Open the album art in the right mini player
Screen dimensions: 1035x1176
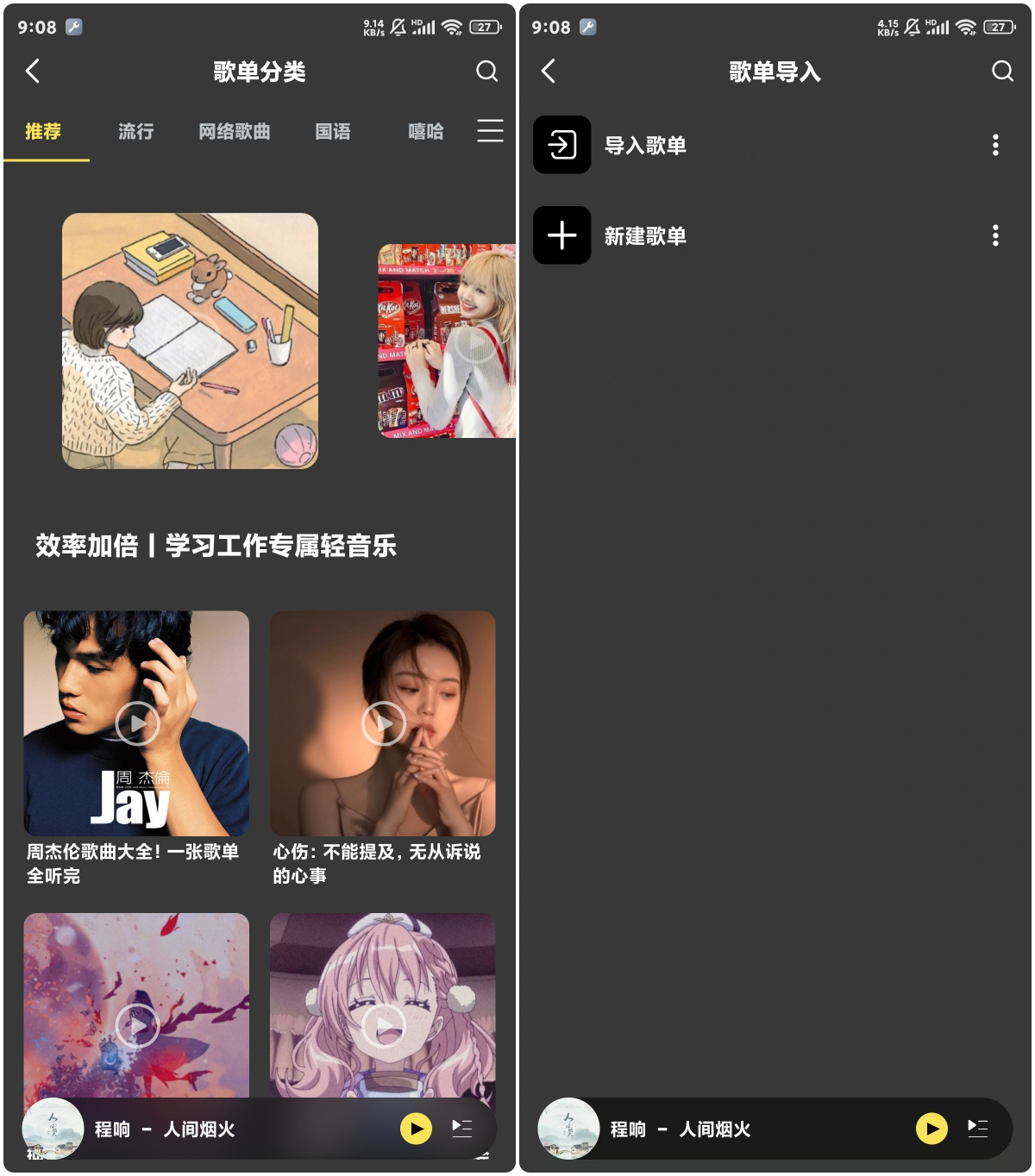tap(568, 1128)
